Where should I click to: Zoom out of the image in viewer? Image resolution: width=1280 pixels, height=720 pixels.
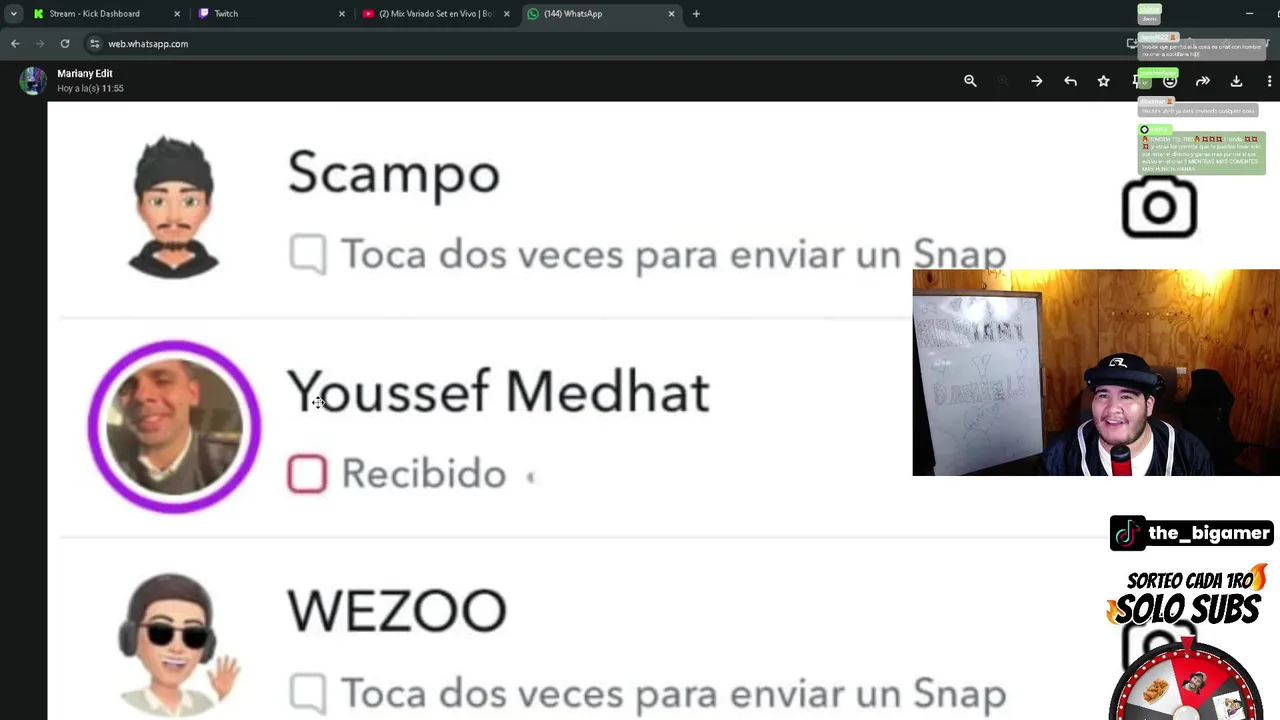pyautogui.click(x=970, y=81)
